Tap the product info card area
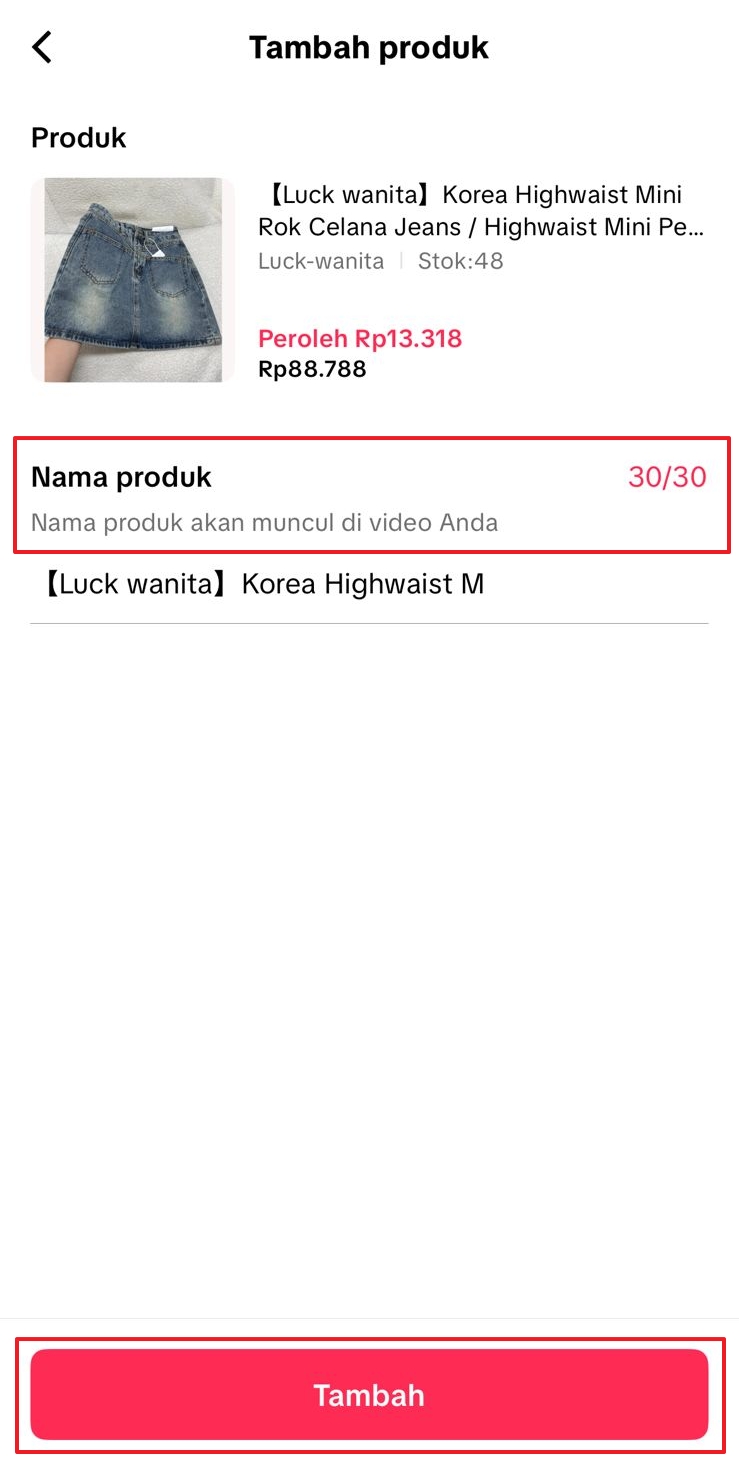 click(x=369, y=280)
